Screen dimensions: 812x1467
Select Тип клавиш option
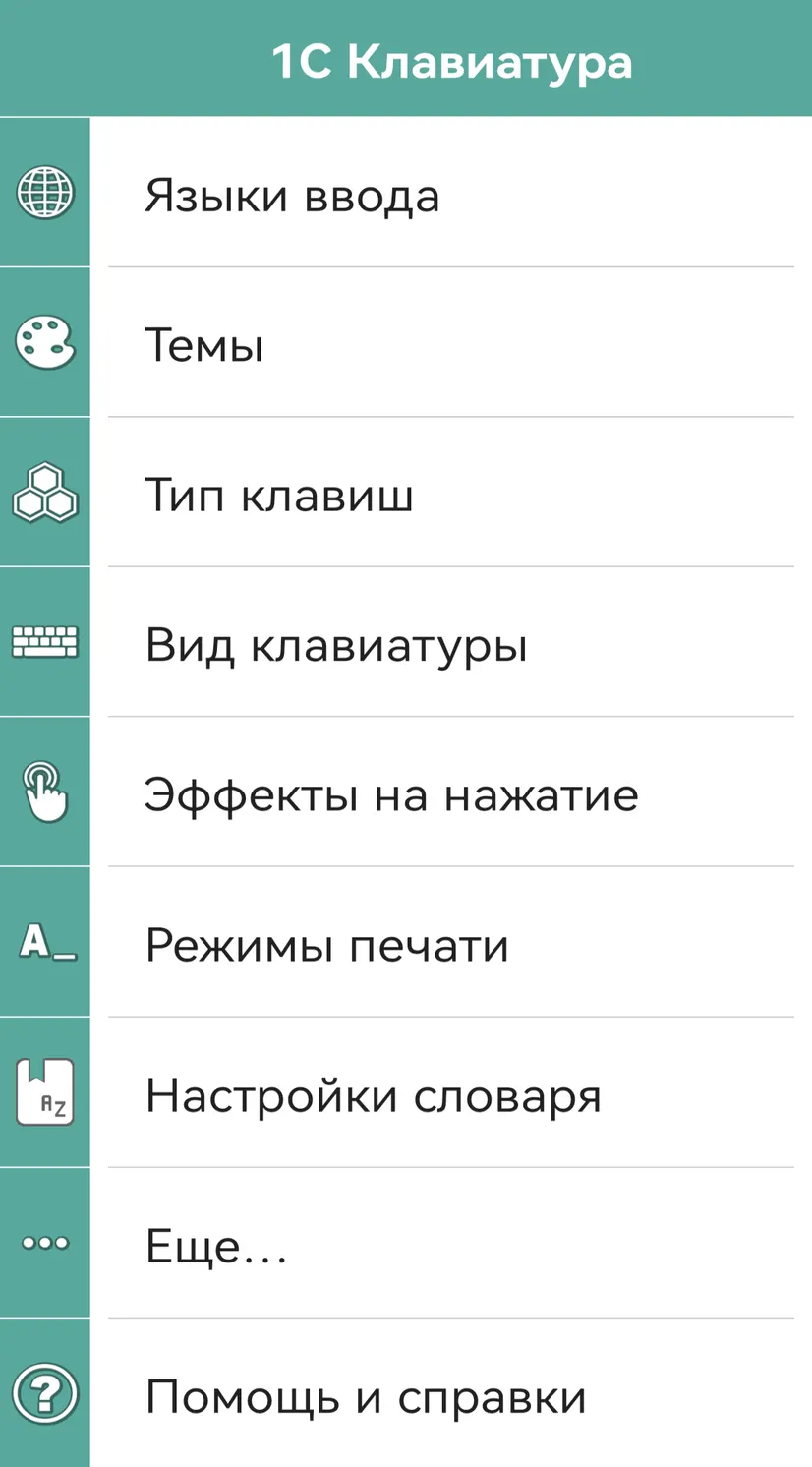(x=406, y=493)
